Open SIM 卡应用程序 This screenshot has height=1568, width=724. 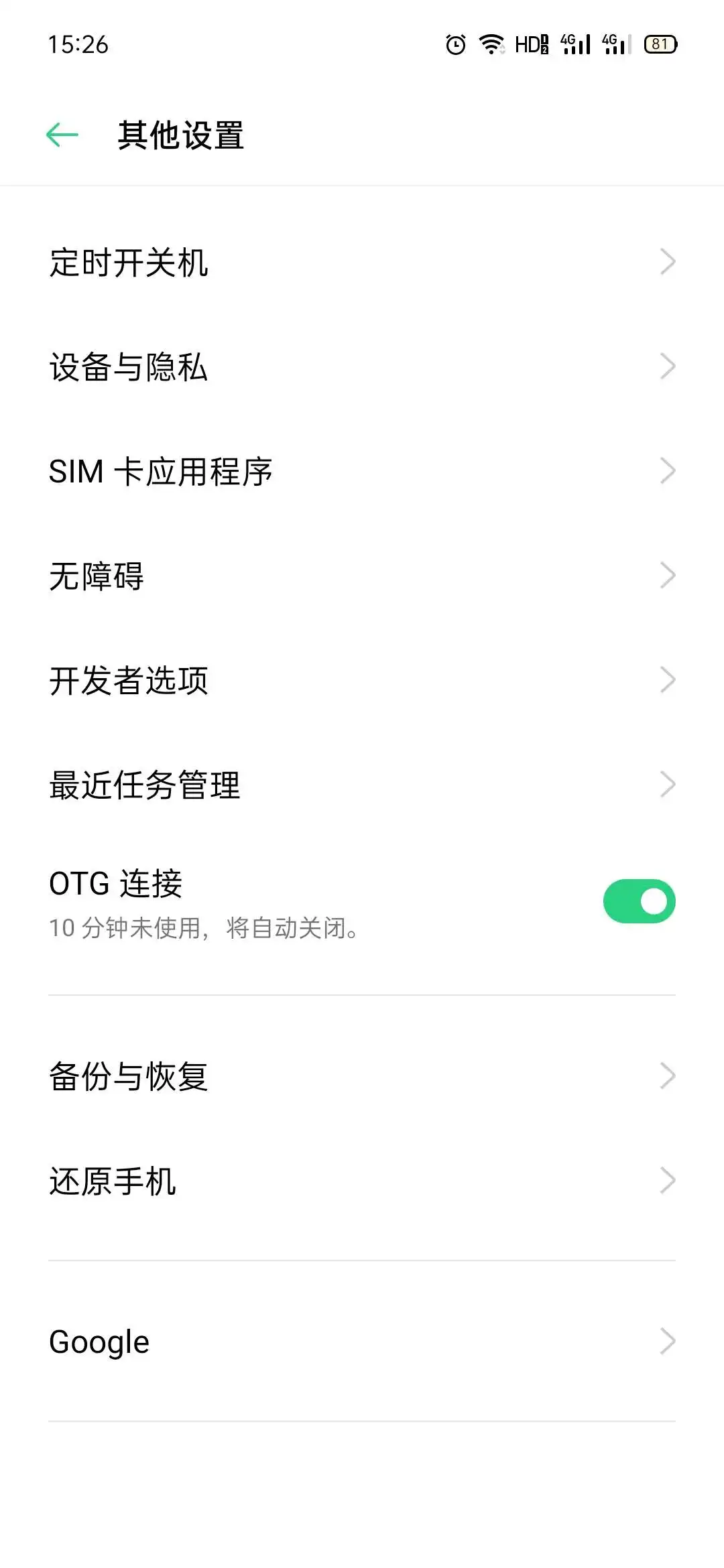click(362, 471)
